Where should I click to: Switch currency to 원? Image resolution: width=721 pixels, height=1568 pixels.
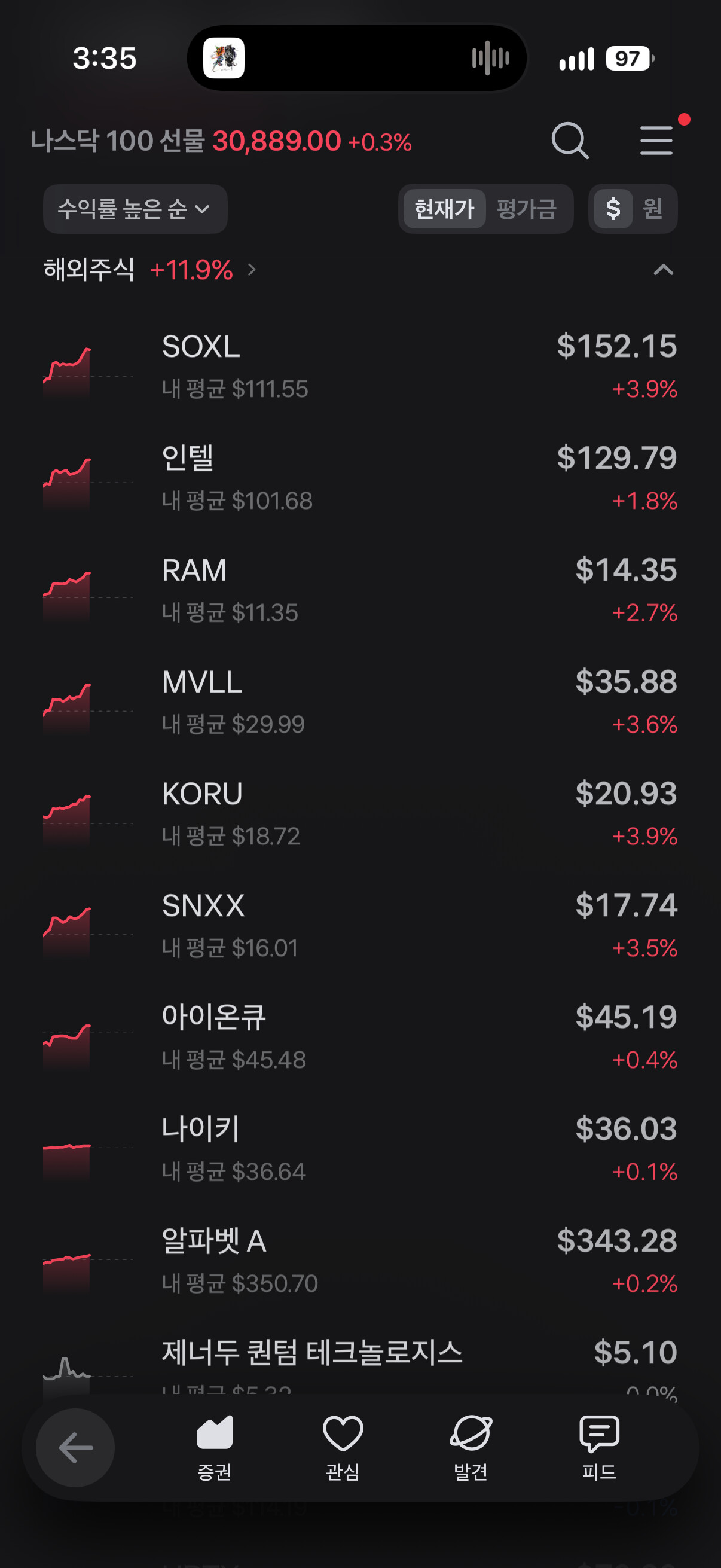tap(653, 209)
